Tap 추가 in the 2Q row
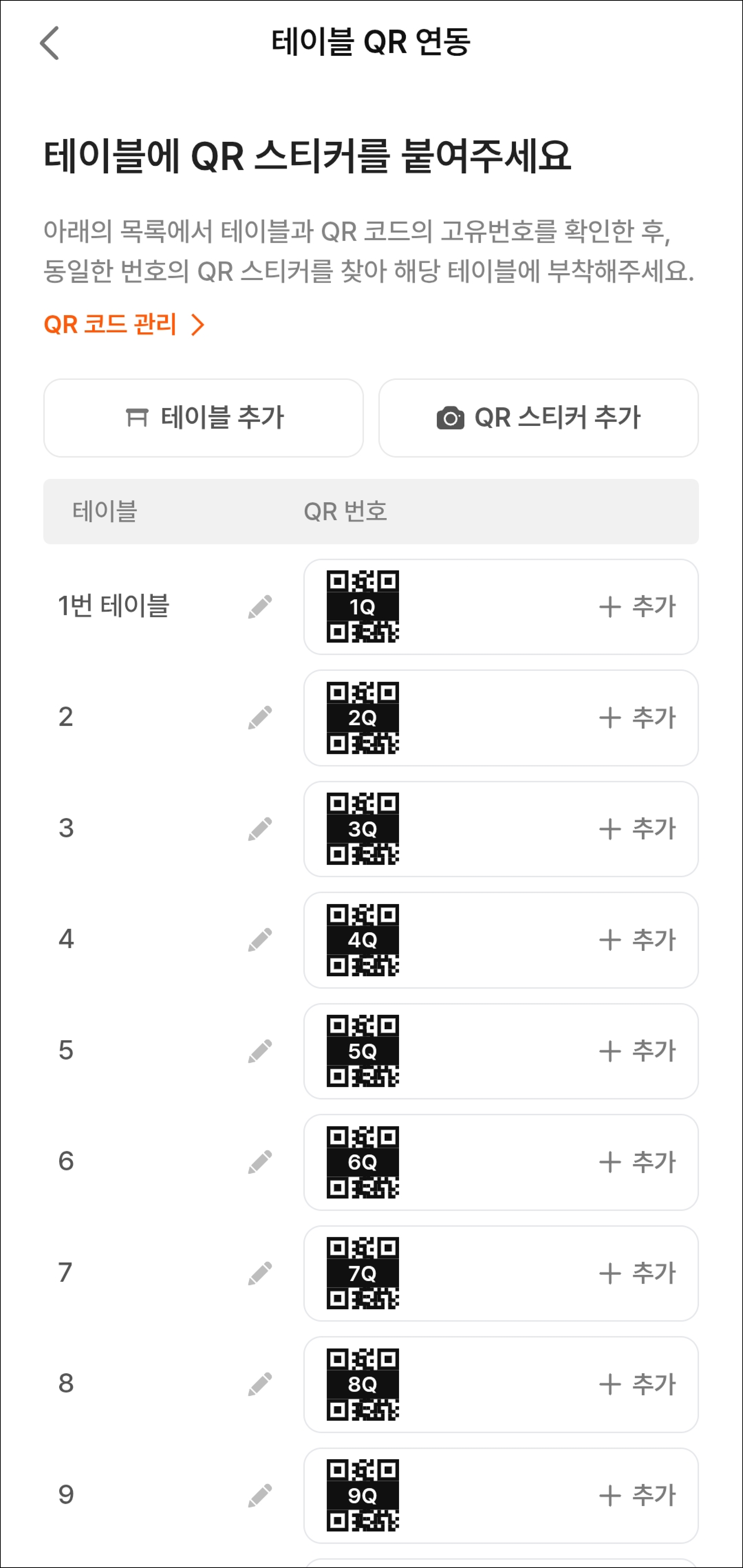This screenshot has height=1568, width=743. pyautogui.click(x=637, y=718)
